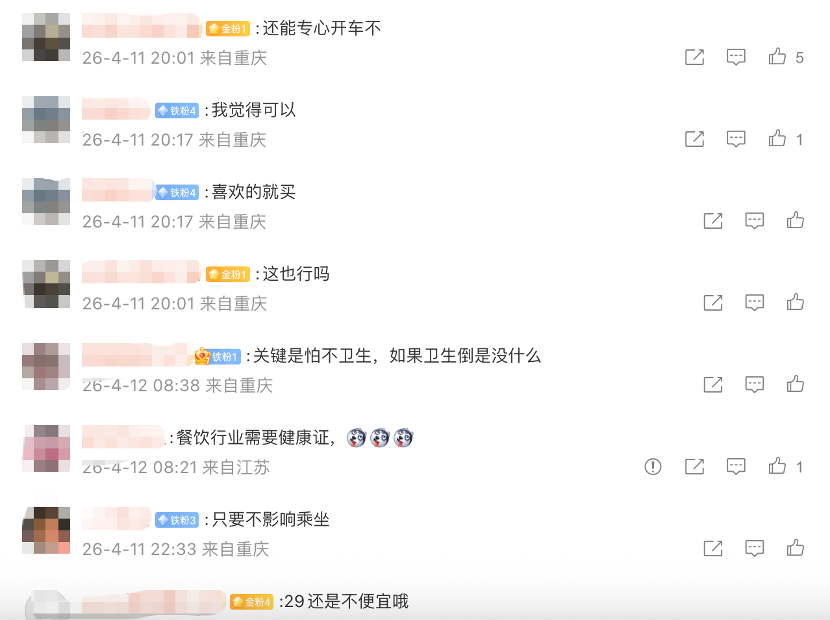Like the comment '只要不影响乘坐'

point(795,548)
